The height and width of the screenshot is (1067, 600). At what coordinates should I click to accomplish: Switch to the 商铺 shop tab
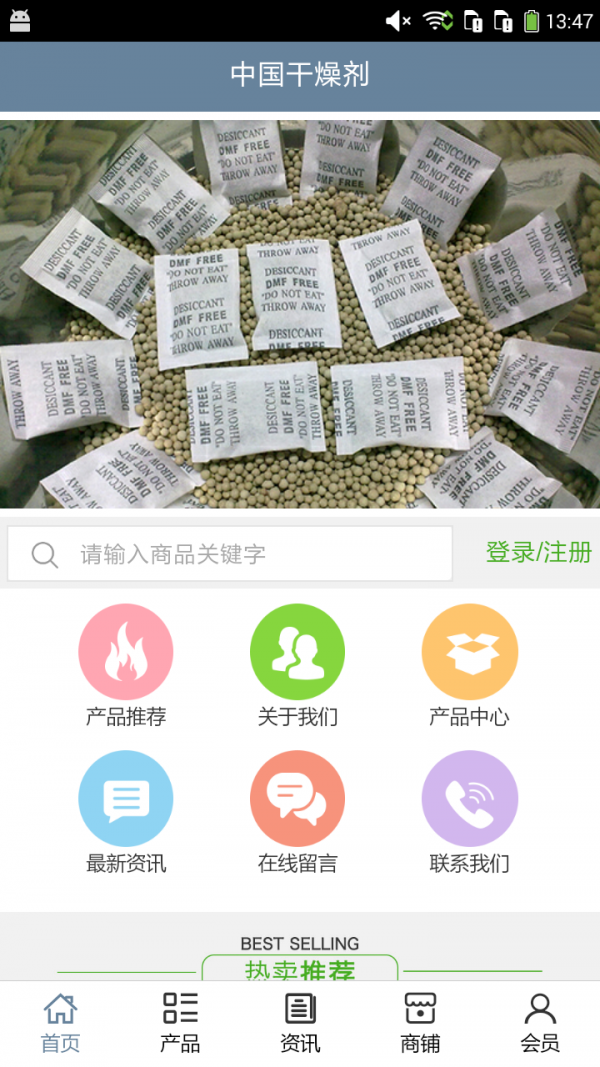coord(420,1023)
